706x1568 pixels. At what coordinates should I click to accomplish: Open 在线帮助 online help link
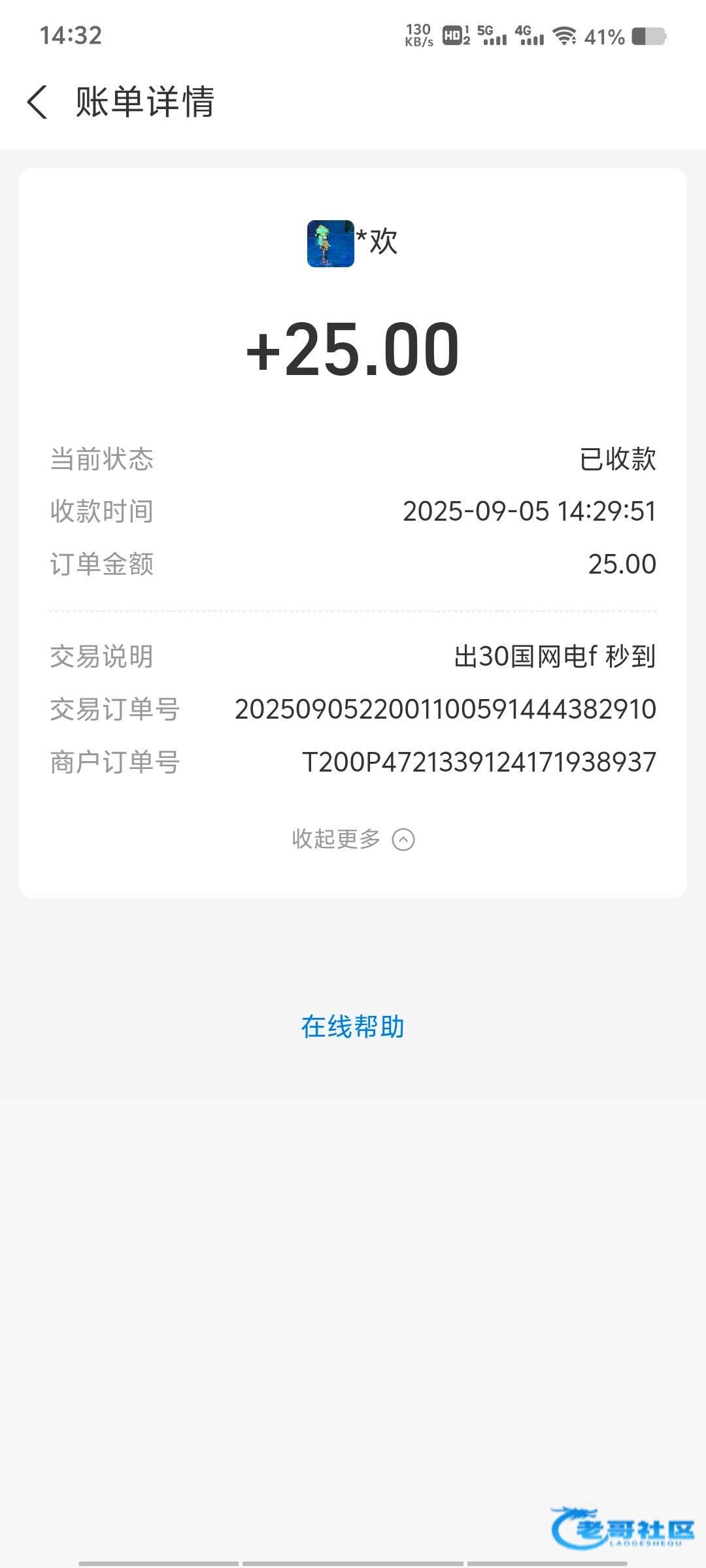pyautogui.click(x=352, y=1026)
